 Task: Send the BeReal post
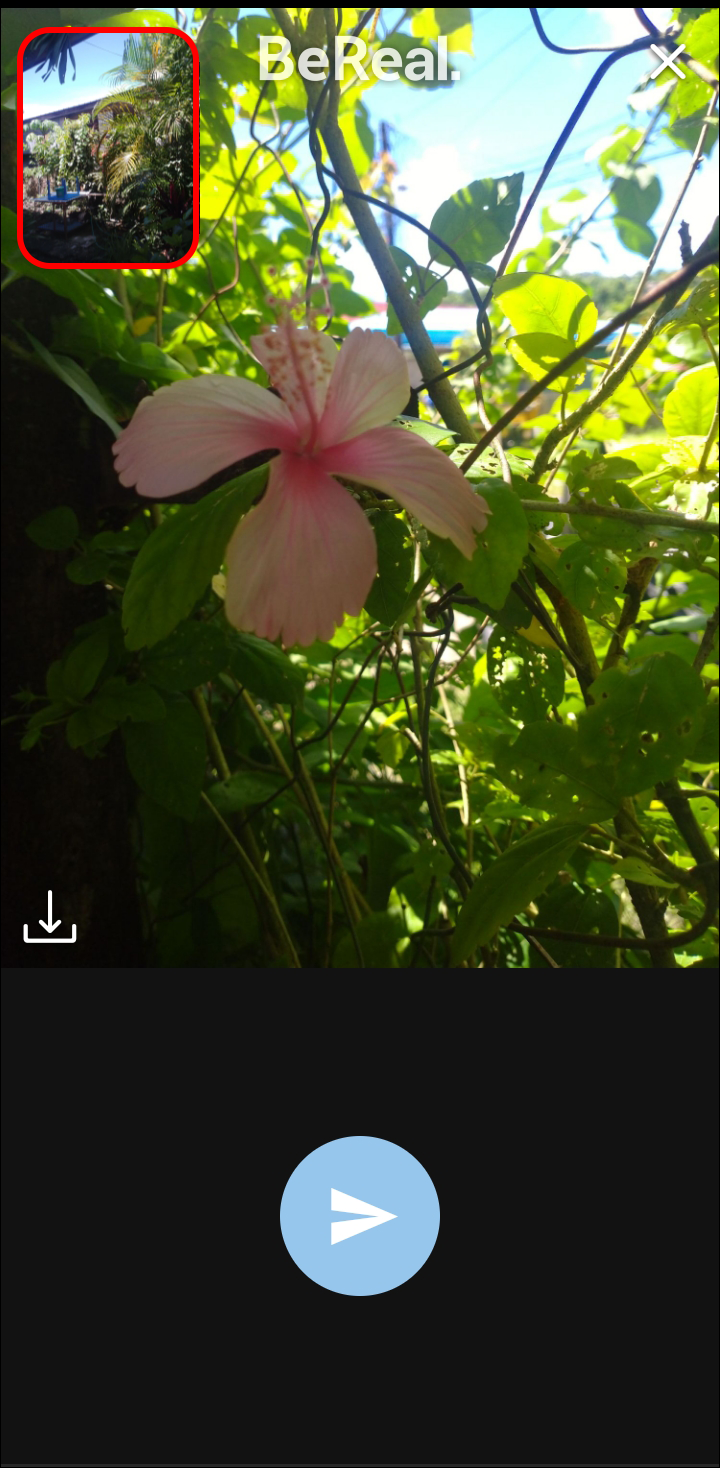pyautogui.click(x=360, y=1216)
